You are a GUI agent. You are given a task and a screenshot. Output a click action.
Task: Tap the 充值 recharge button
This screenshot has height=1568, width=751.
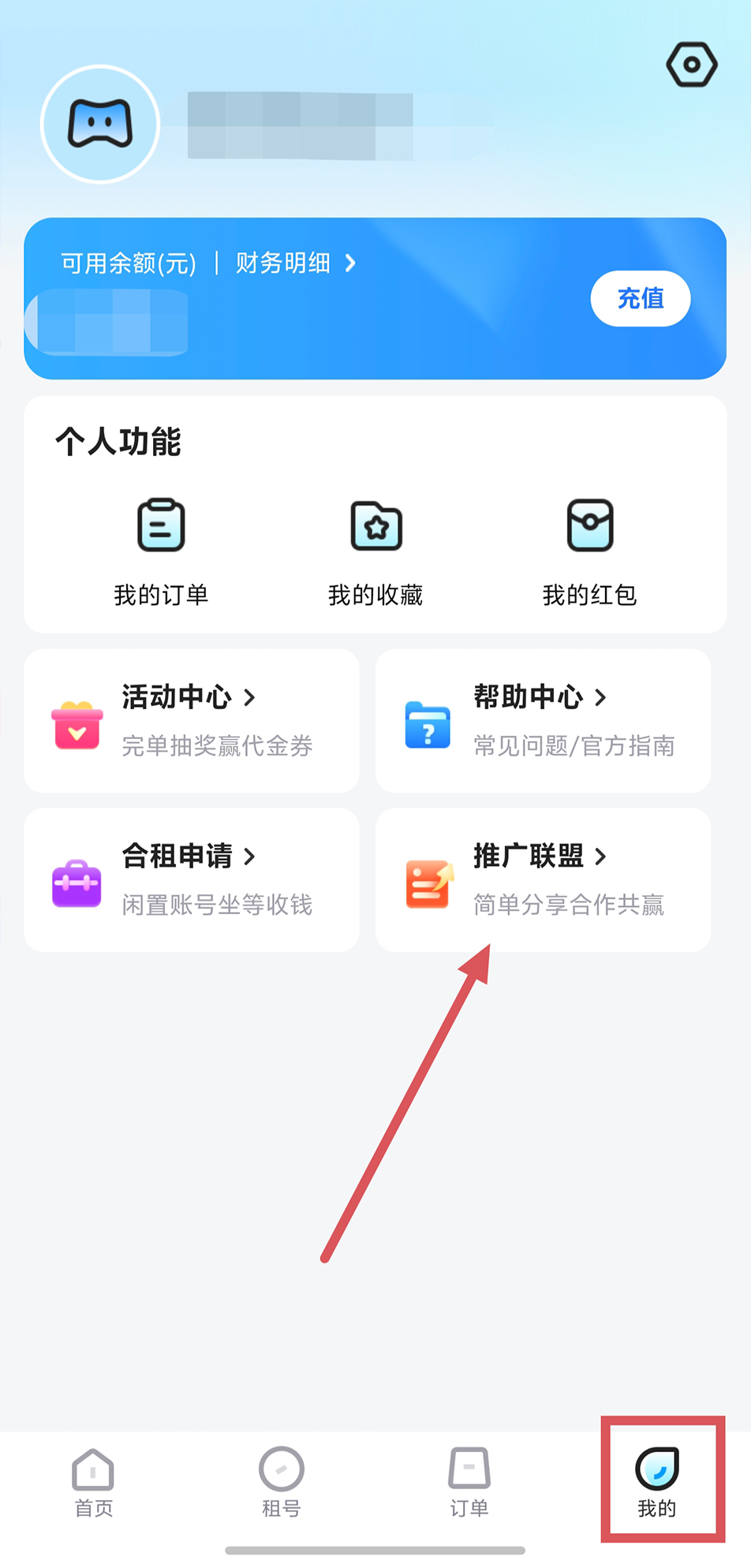[640, 298]
